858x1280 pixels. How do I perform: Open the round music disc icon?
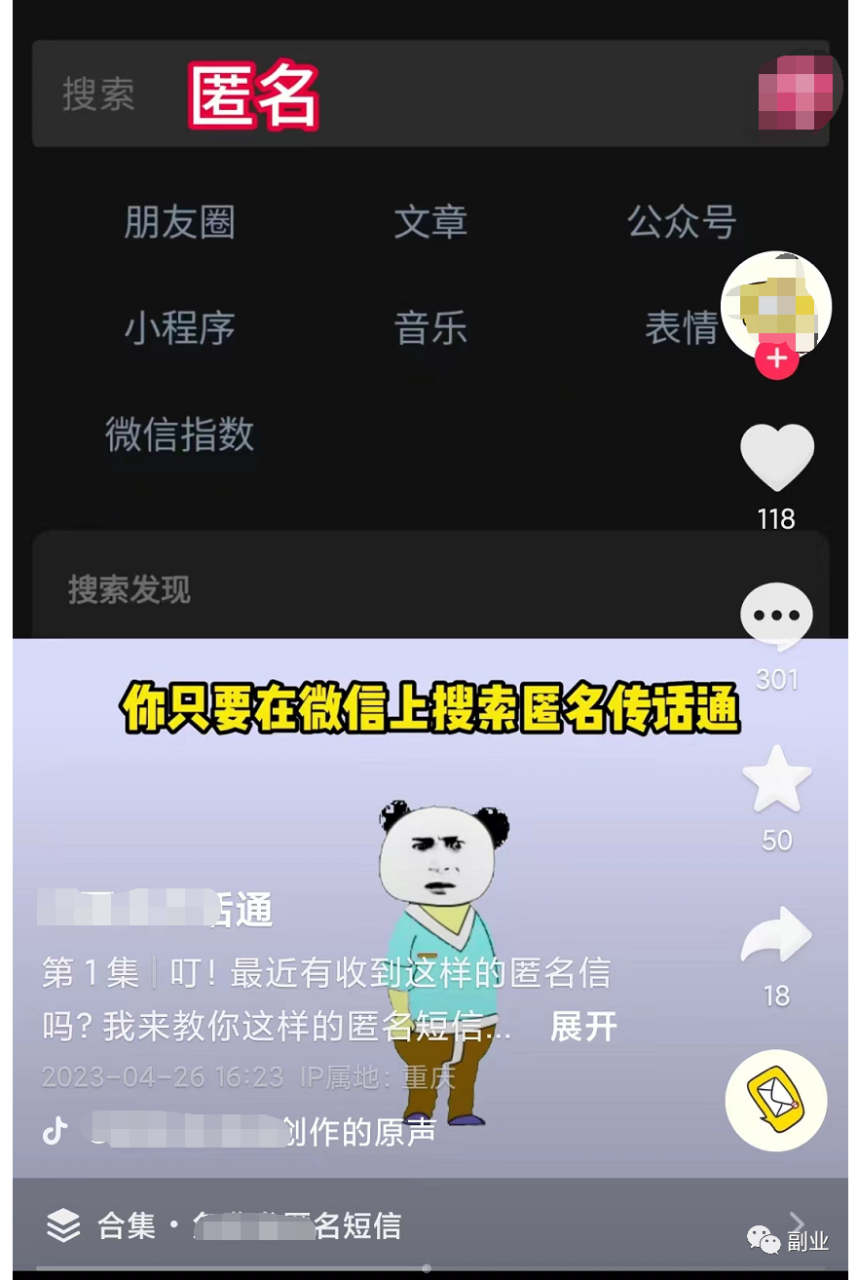pyautogui.click(x=776, y=1100)
